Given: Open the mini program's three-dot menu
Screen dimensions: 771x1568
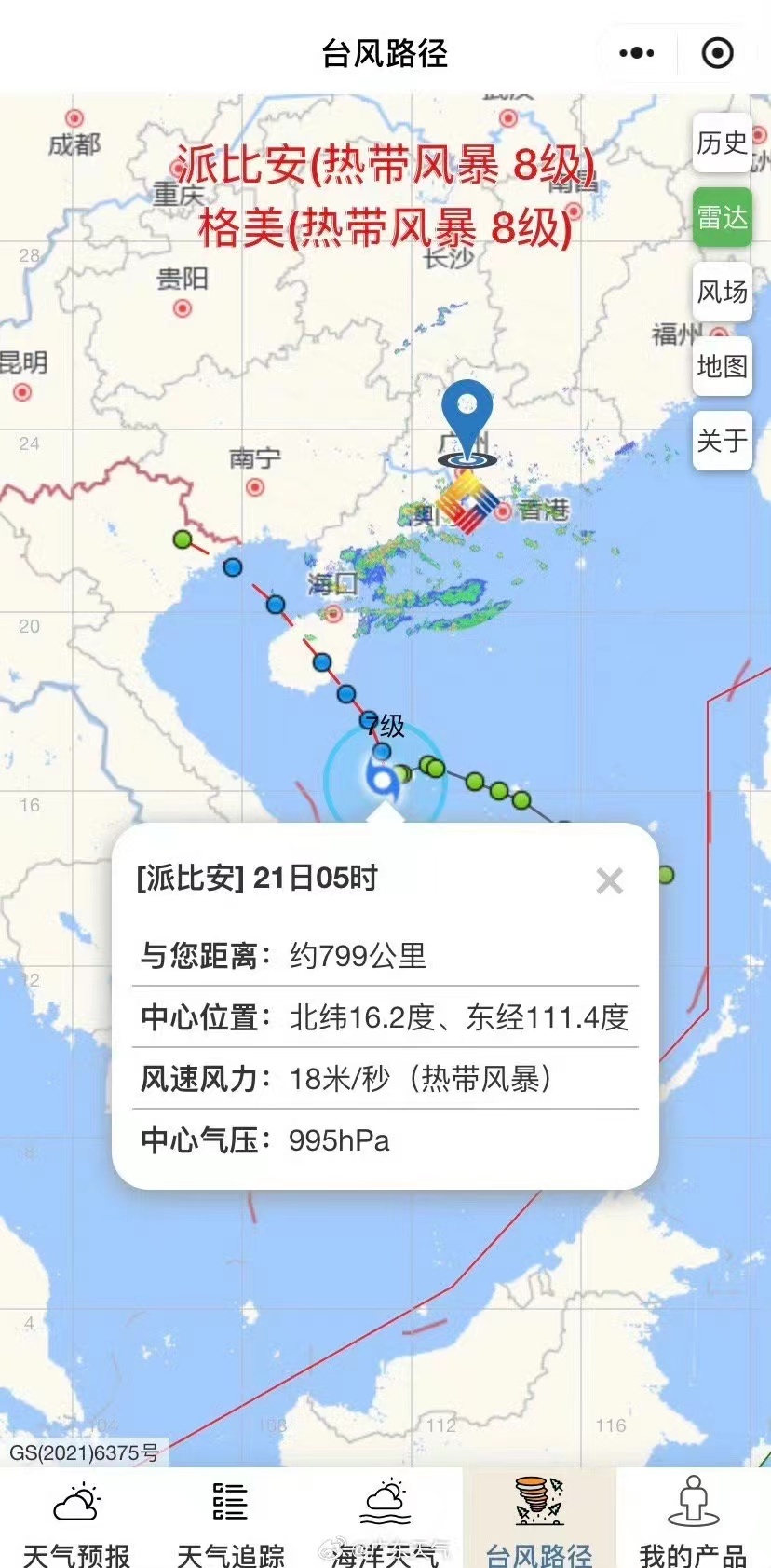Looking at the screenshot, I should pyautogui.click(x=637, y=53).
